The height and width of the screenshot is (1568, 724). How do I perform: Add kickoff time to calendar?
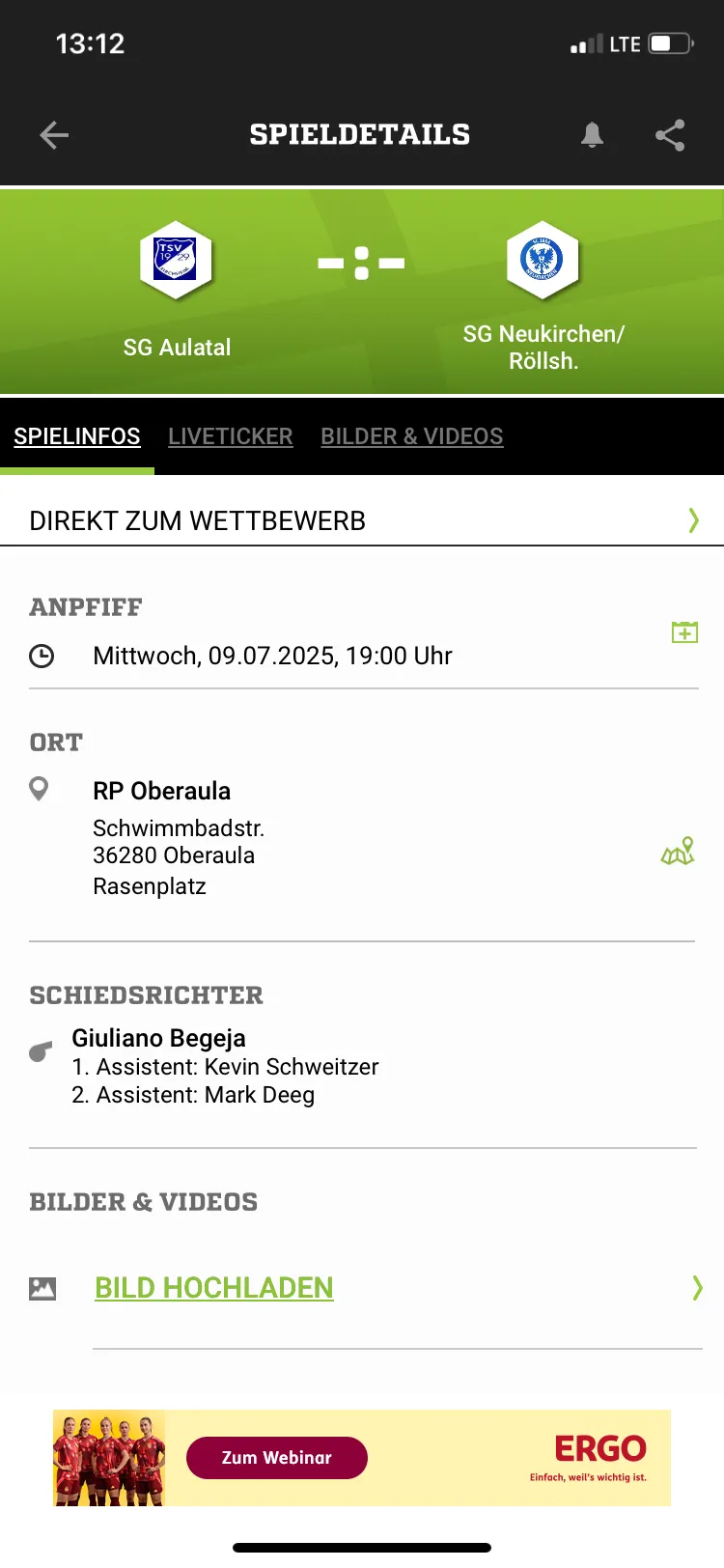(684, 632)
